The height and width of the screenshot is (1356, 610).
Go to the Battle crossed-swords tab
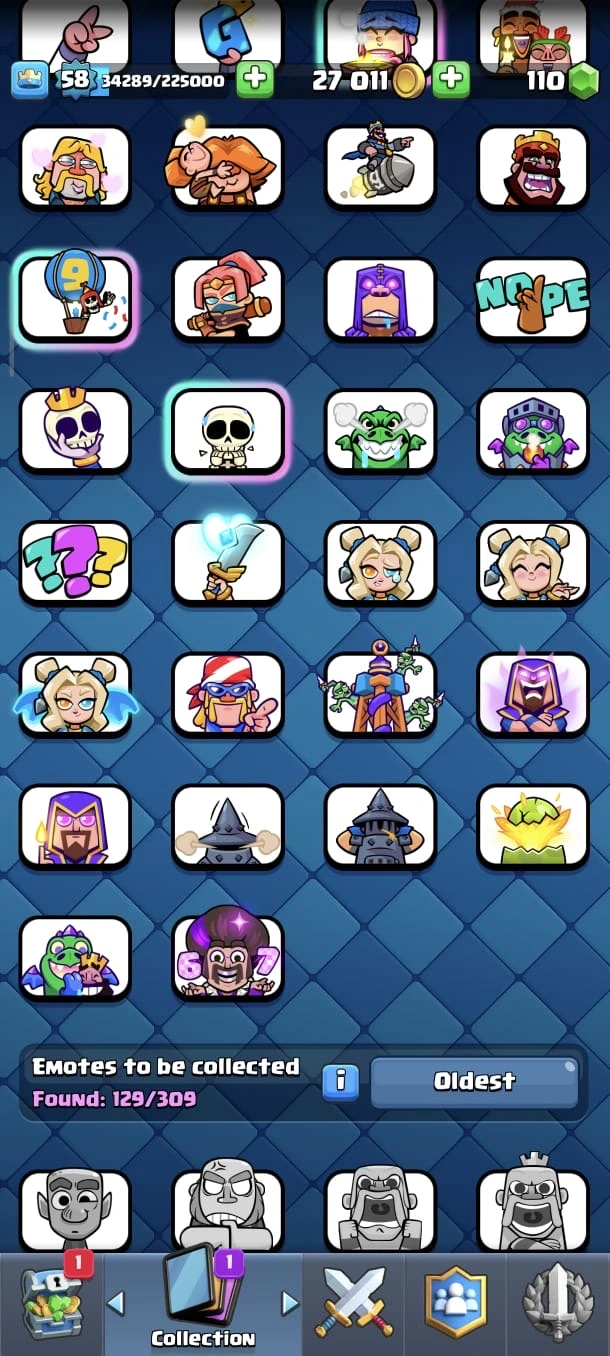point(356,1302)
